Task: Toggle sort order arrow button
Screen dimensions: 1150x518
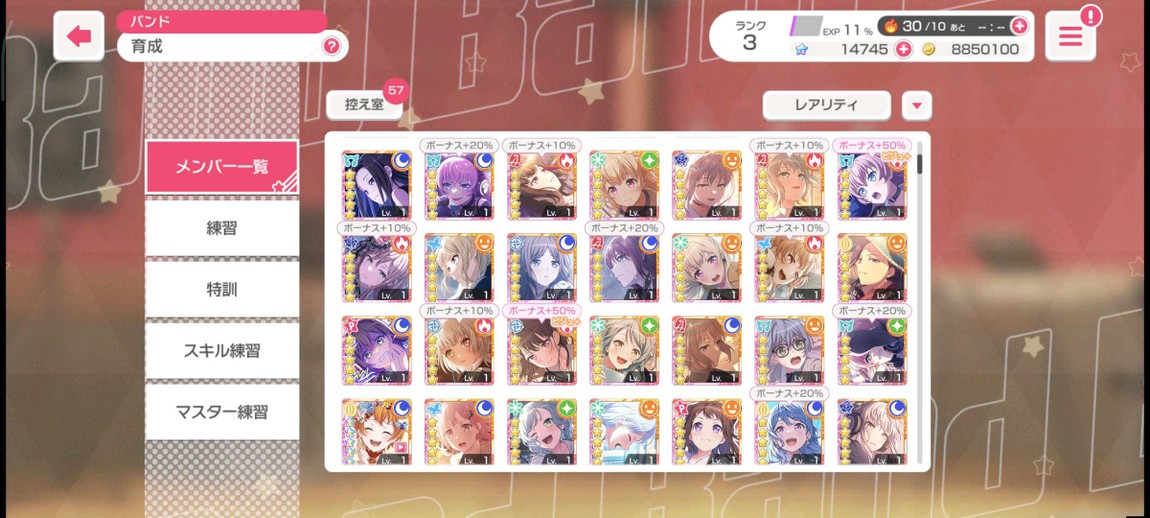Action: (x=916, y=105)
